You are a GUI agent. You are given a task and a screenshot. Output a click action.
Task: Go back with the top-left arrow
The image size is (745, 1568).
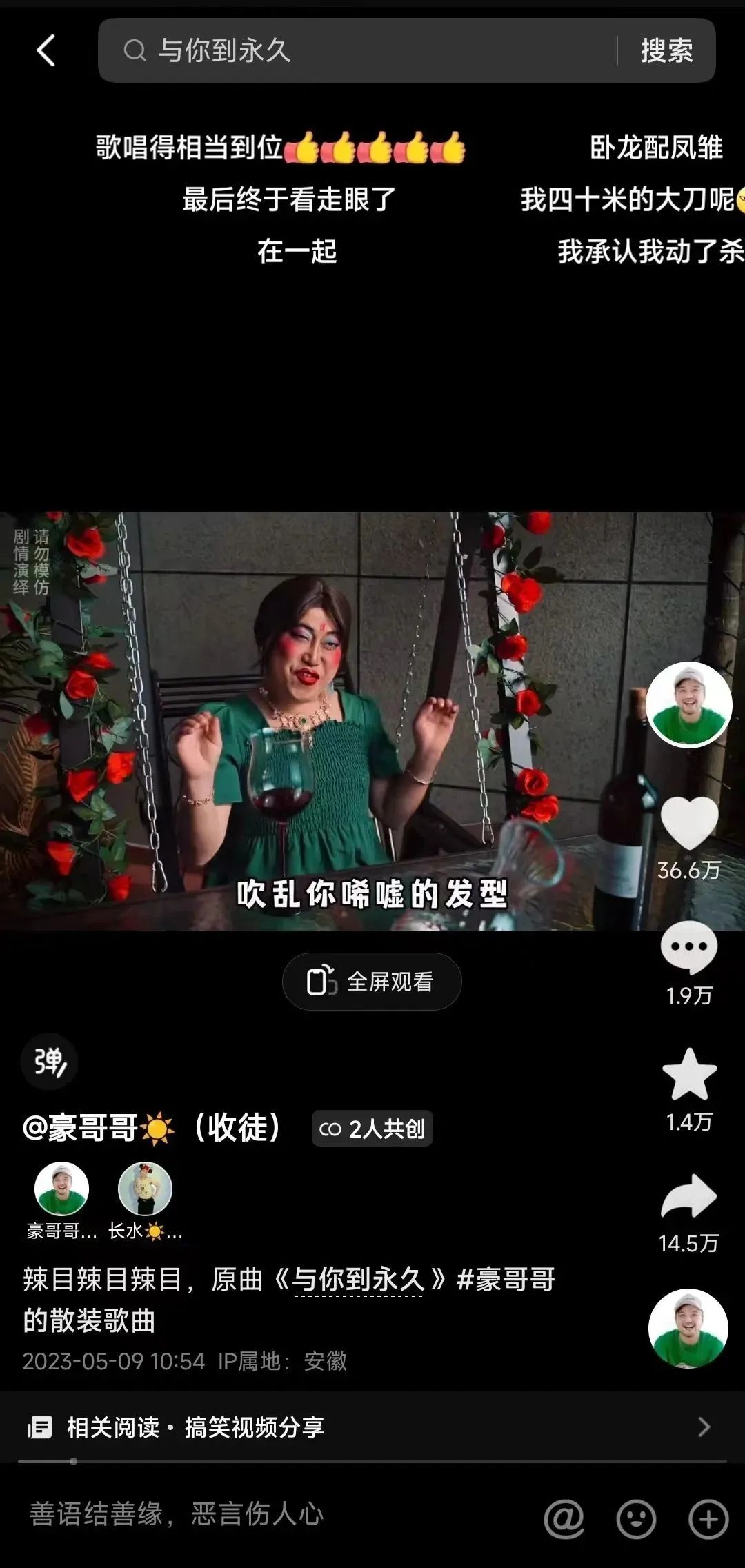pyautogui.click(x=46, y=50)
